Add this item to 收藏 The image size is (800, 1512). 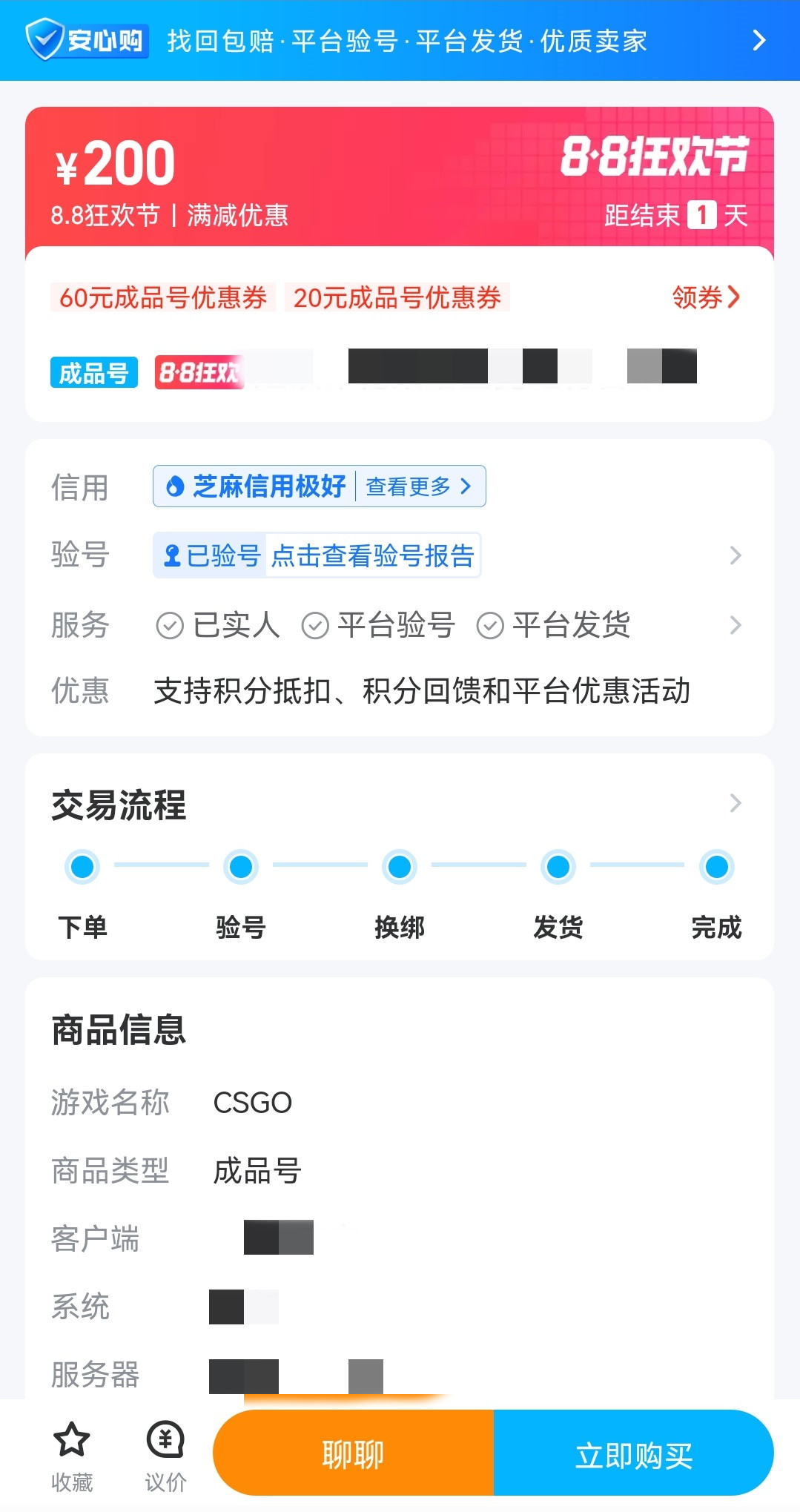coord(72,1456)
